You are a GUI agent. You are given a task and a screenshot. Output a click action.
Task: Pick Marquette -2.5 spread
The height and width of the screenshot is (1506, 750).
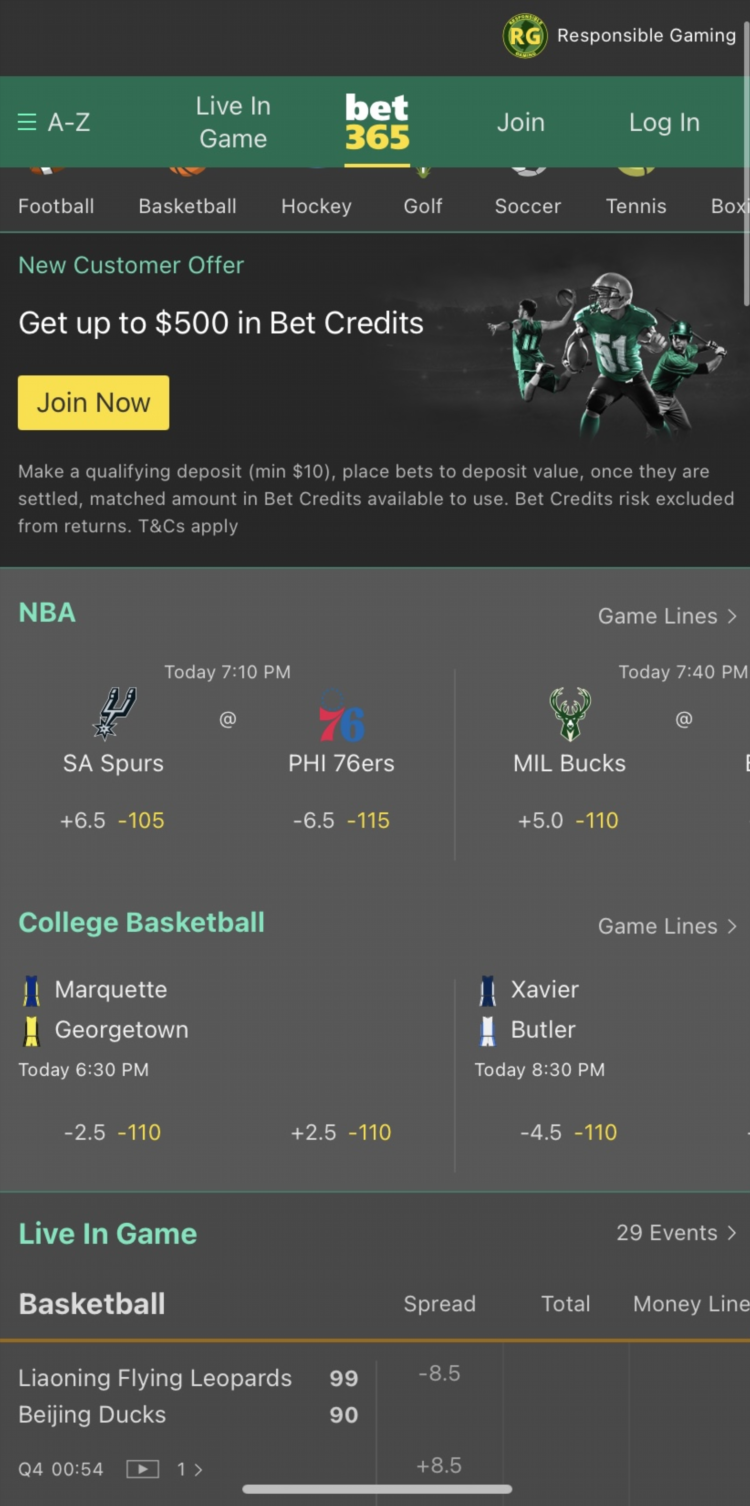(112, 1132)
